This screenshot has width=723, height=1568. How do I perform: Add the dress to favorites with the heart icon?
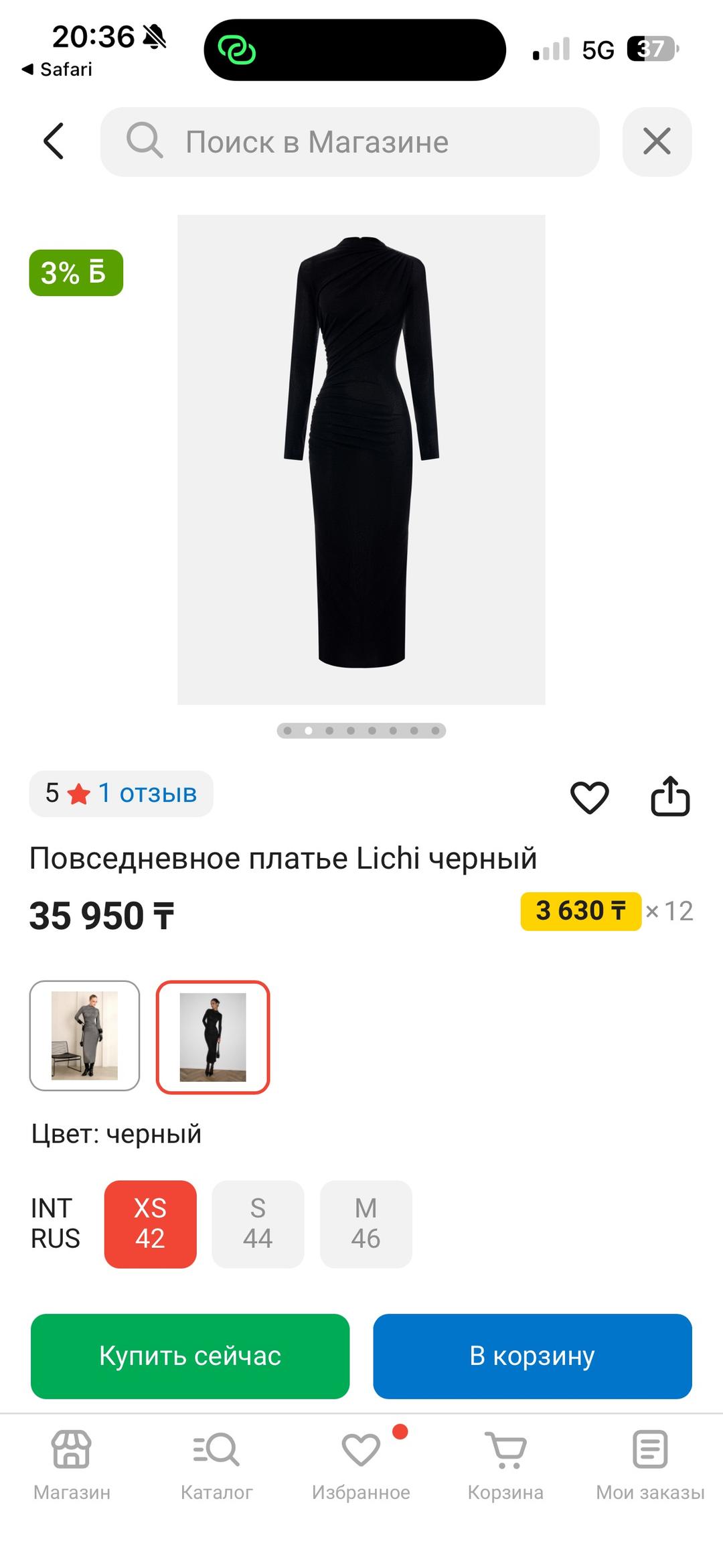[589, 797]
